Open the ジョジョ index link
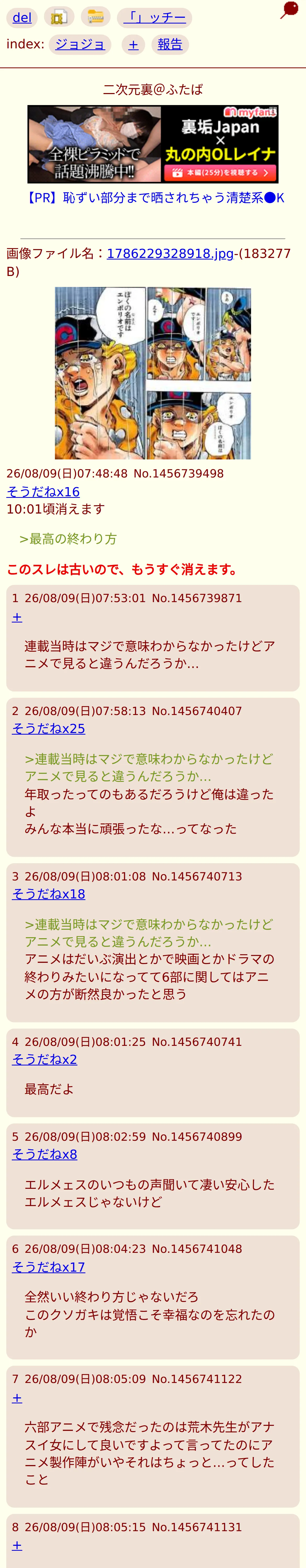This screenshot has width=306, height=1568. click(x=80, y=44)
